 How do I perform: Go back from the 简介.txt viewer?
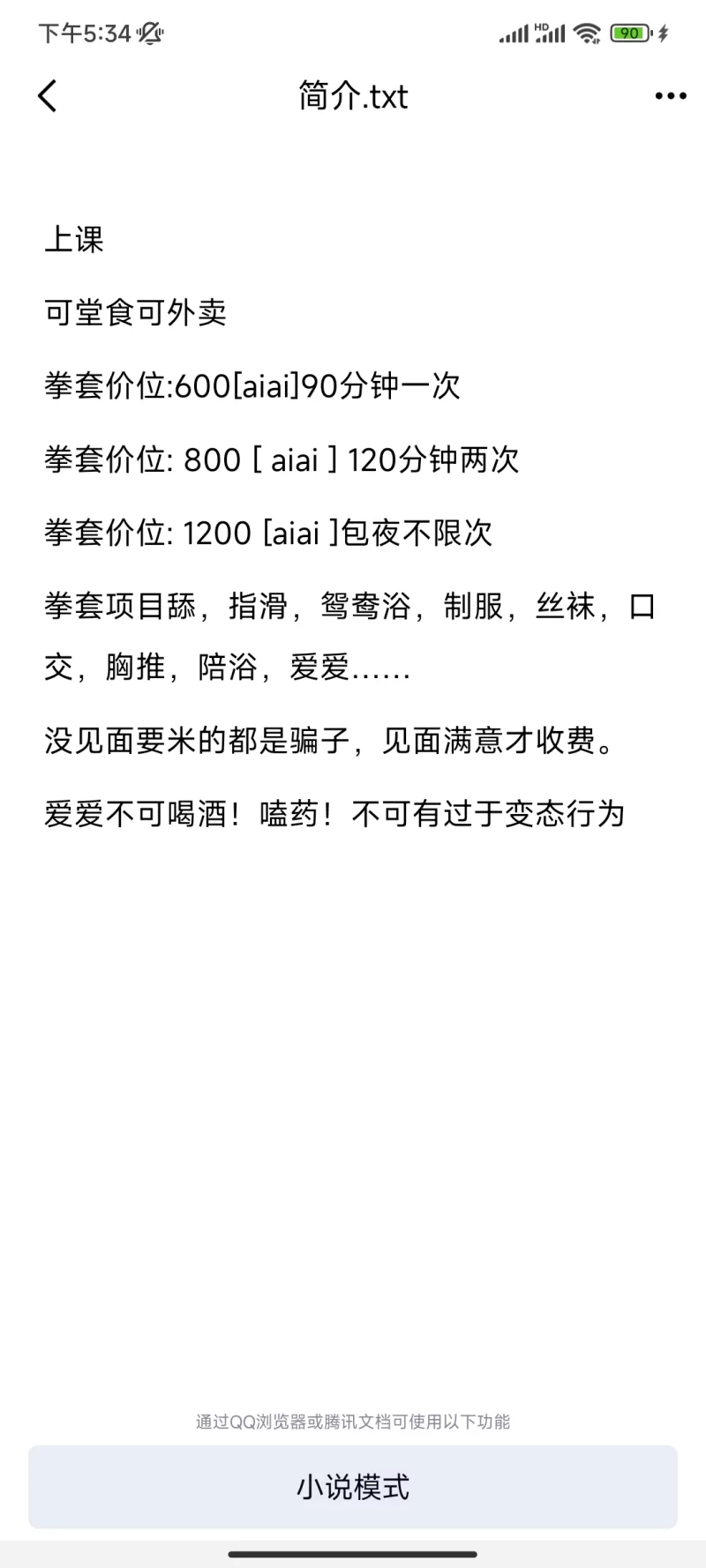[48, 96]
